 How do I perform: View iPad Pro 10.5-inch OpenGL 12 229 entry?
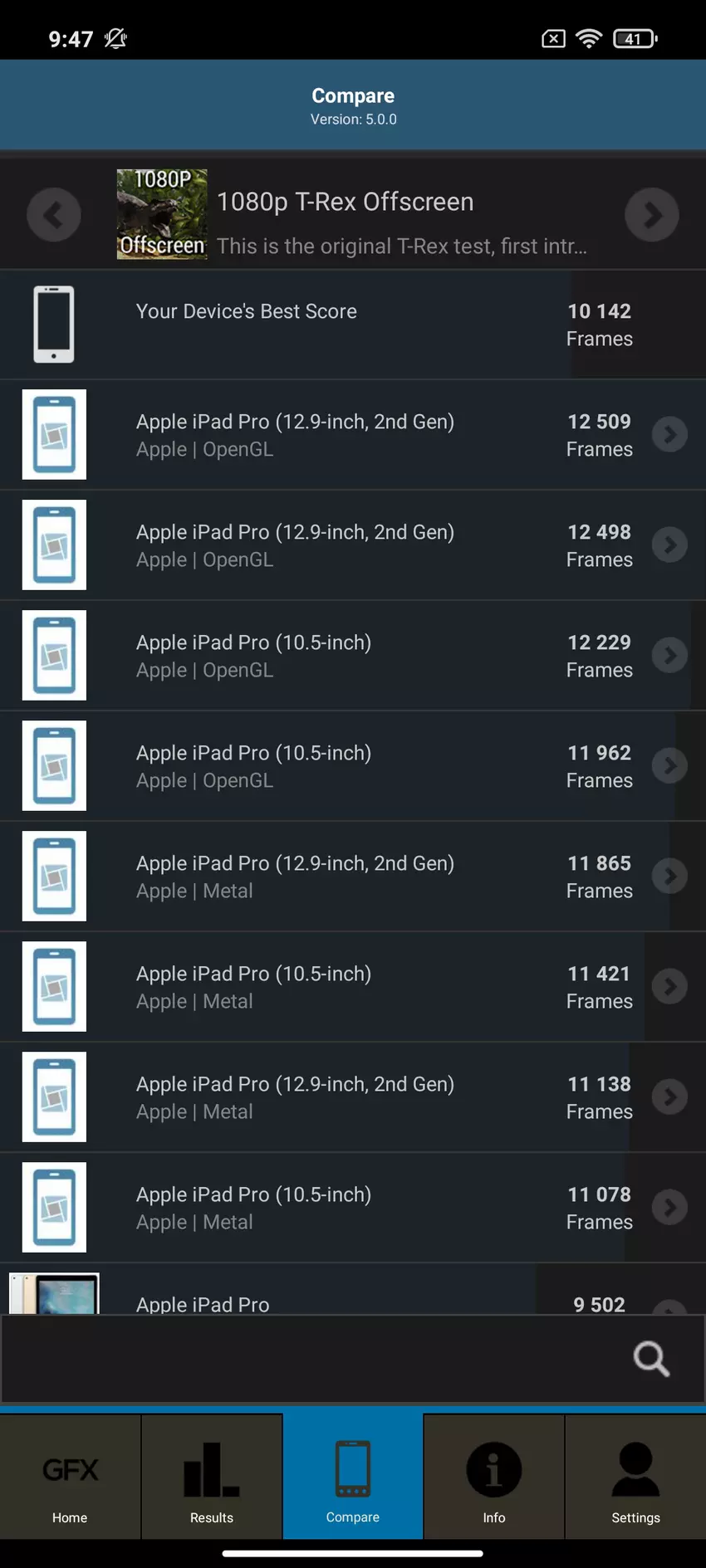click(353, 656)
